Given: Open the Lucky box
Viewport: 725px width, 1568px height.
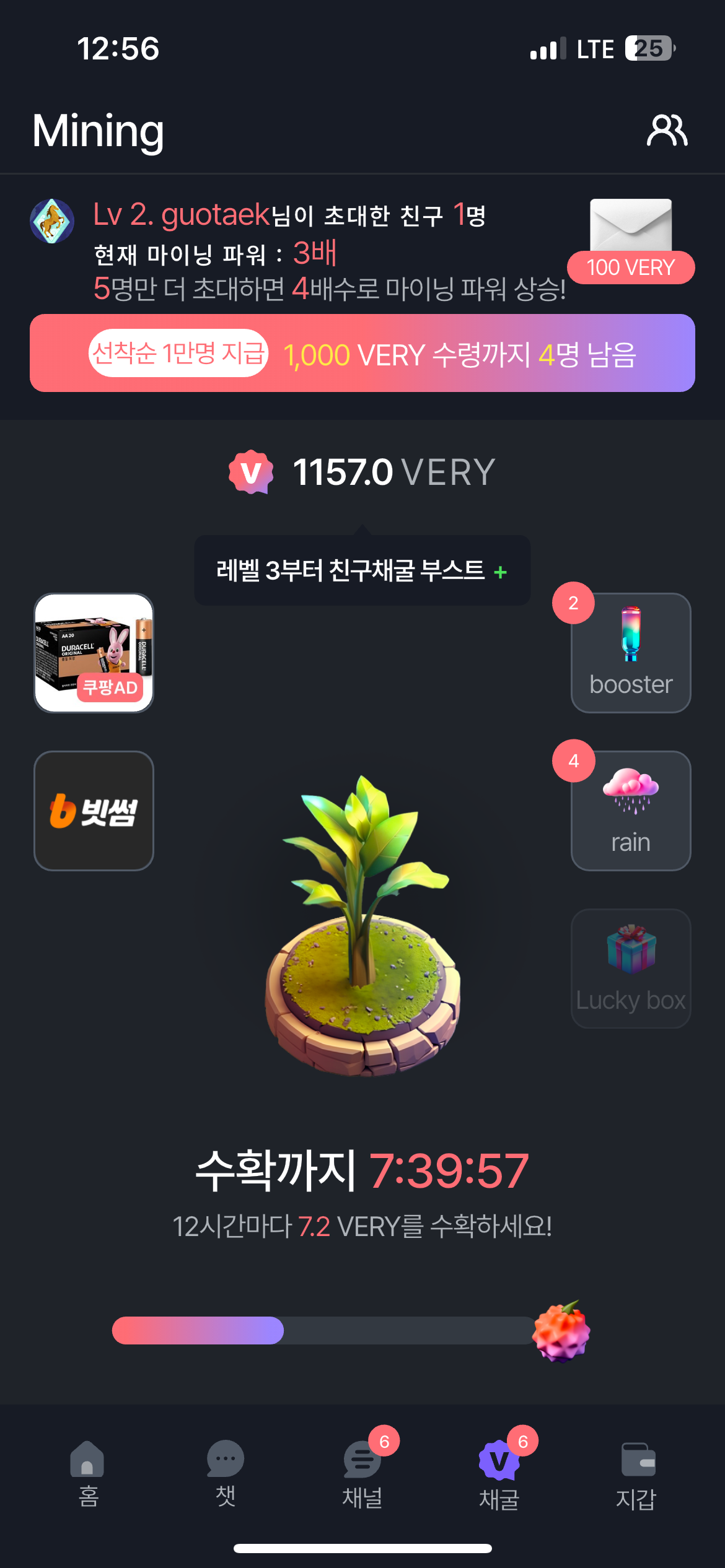Looking at the screenshot, I should pyautogui.click(x=630, y=969).
